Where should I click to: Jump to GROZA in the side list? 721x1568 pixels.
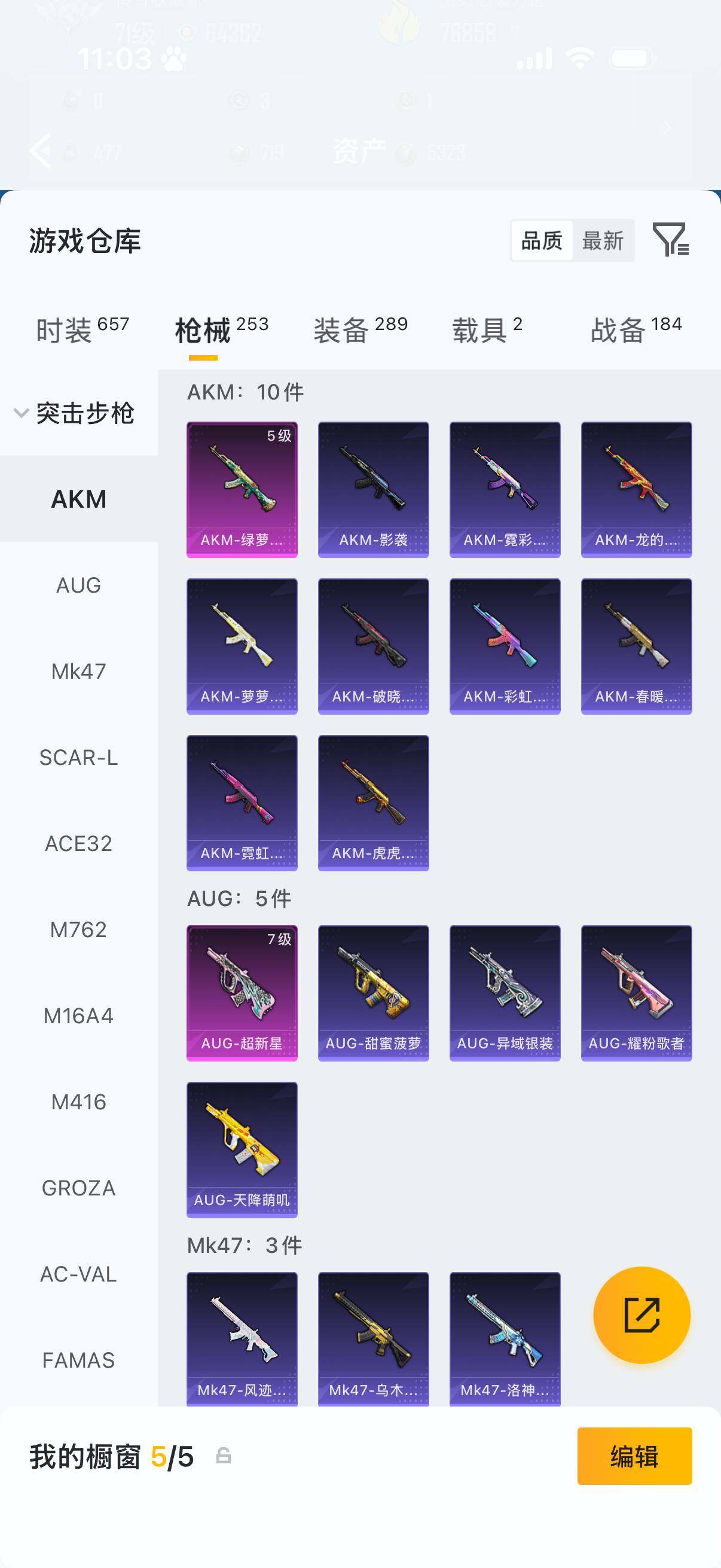tap(78, 1188)
